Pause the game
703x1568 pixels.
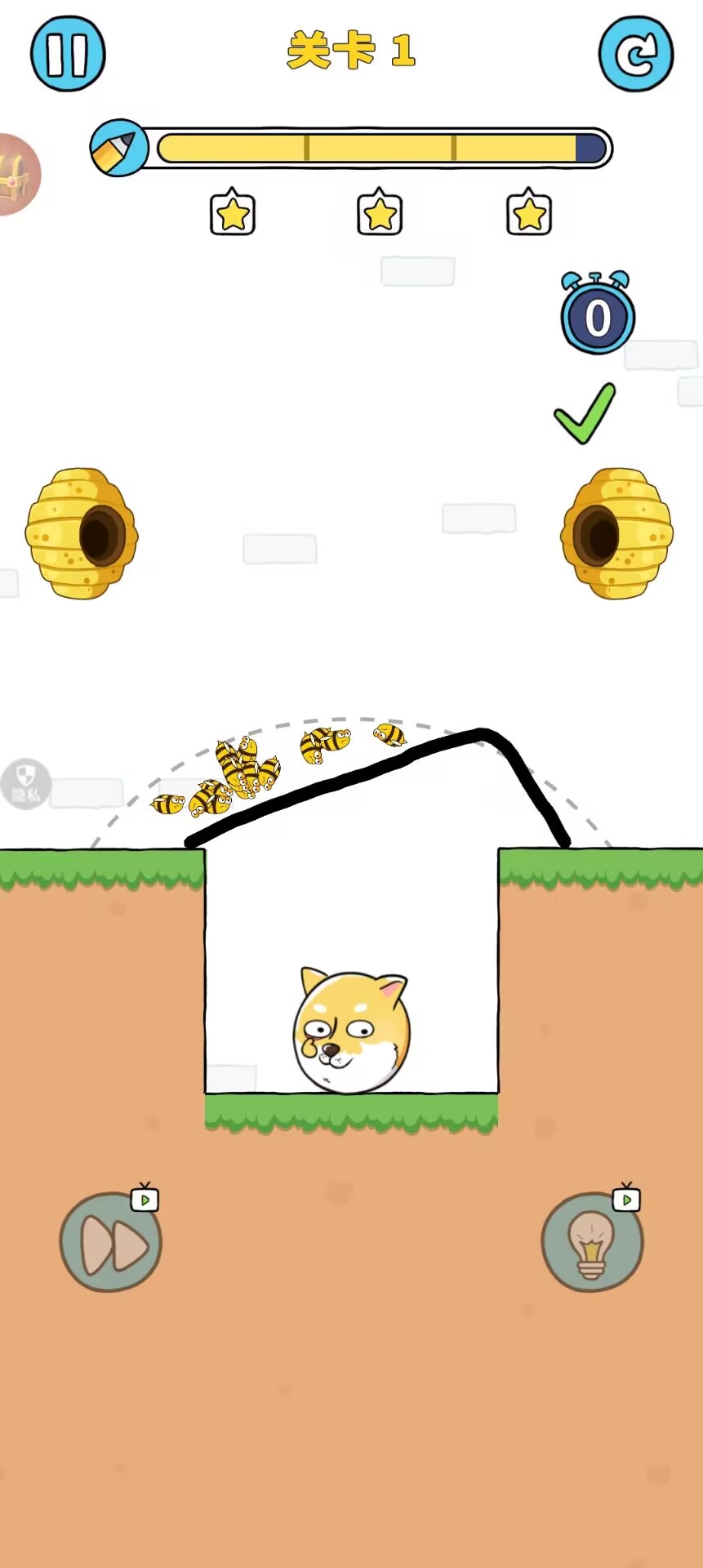pos(68,54)
